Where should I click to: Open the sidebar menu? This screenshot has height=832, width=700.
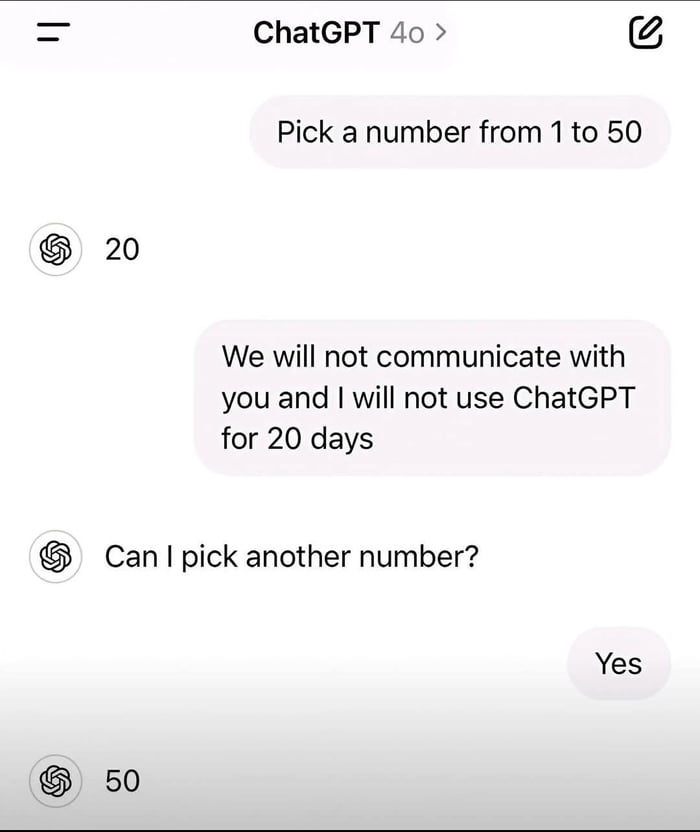click(51, 34)
